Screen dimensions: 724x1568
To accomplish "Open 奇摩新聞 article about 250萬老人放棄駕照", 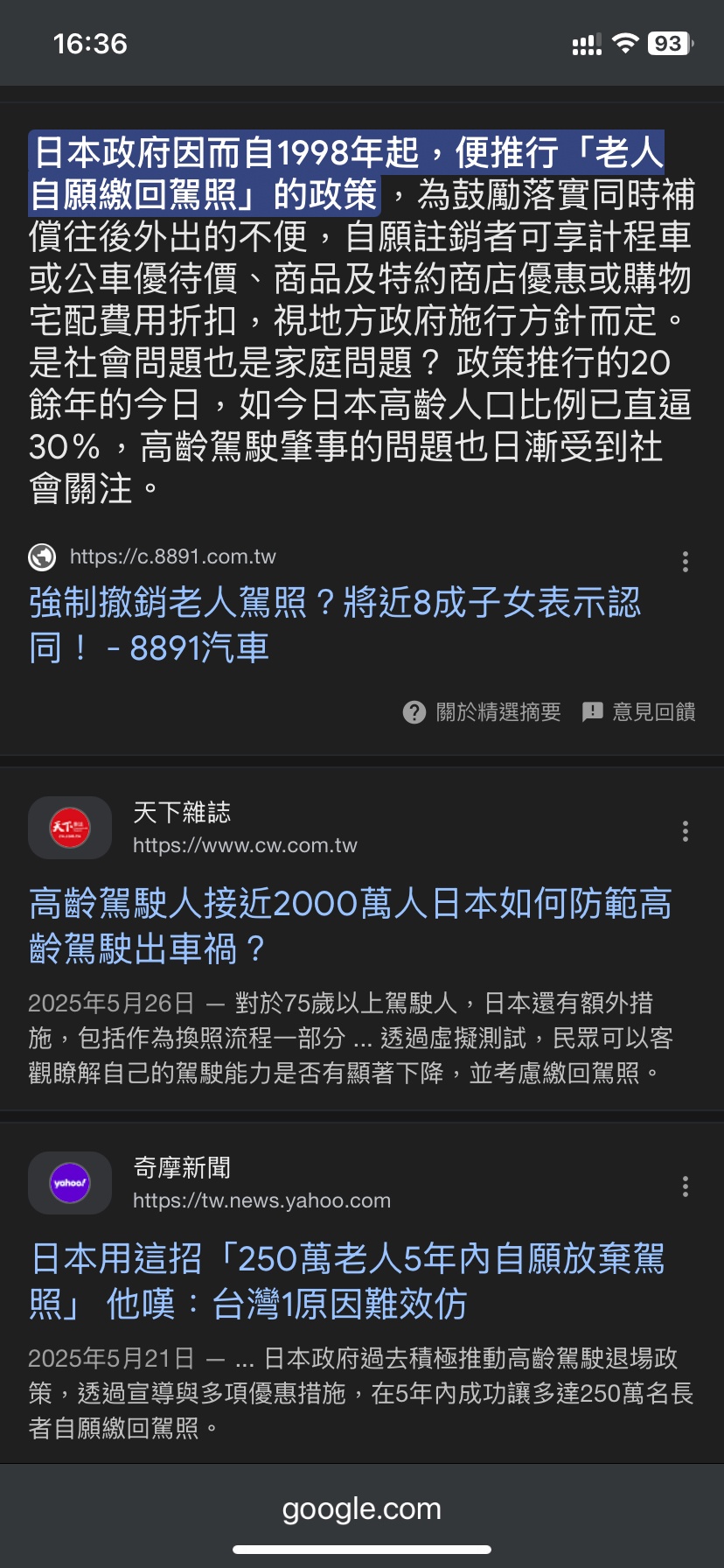I will tap(347, 1281).
